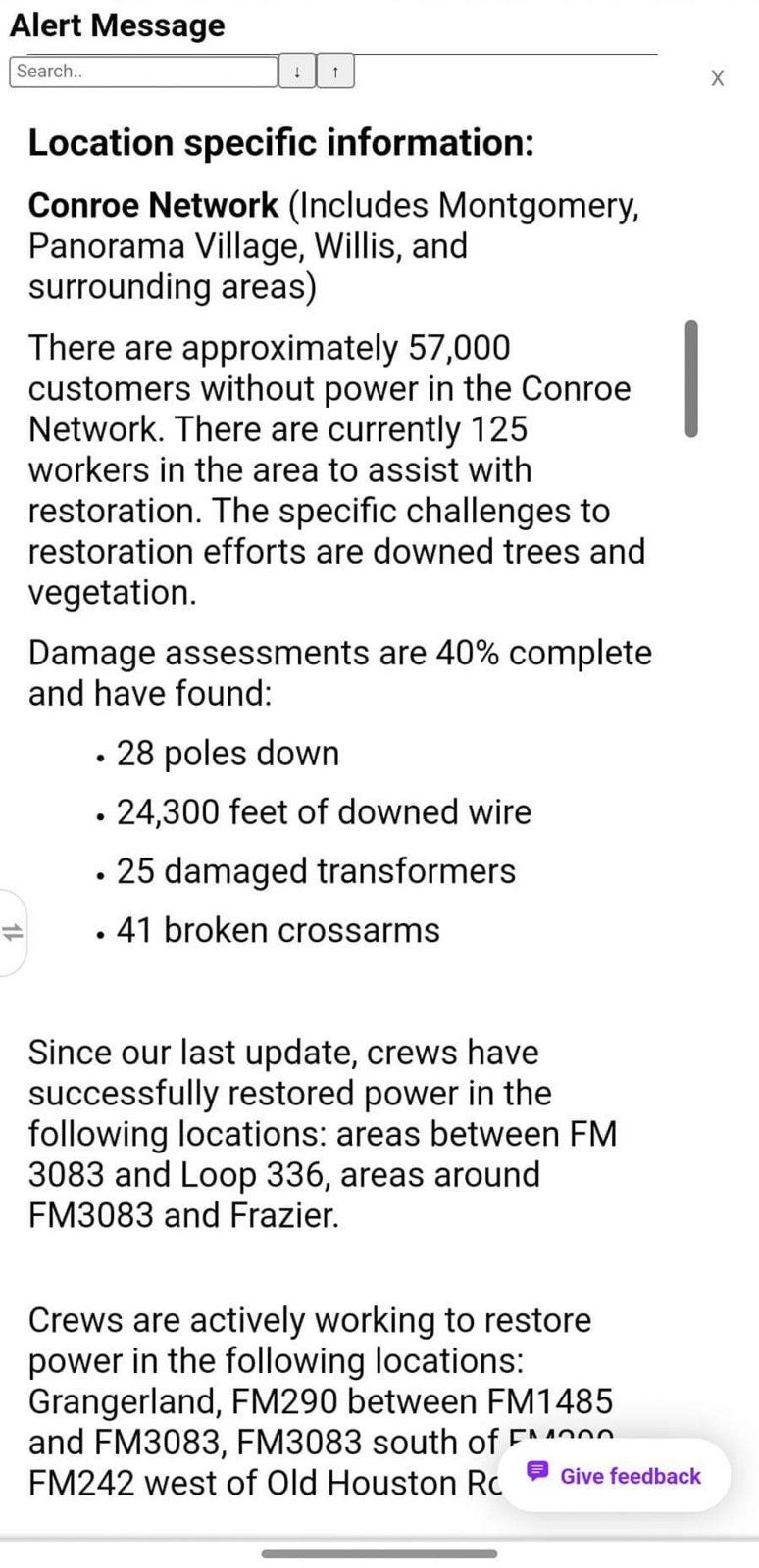759x1568 pixels.
Task: Open the Give feedback button
Action: pos(615,1475)
